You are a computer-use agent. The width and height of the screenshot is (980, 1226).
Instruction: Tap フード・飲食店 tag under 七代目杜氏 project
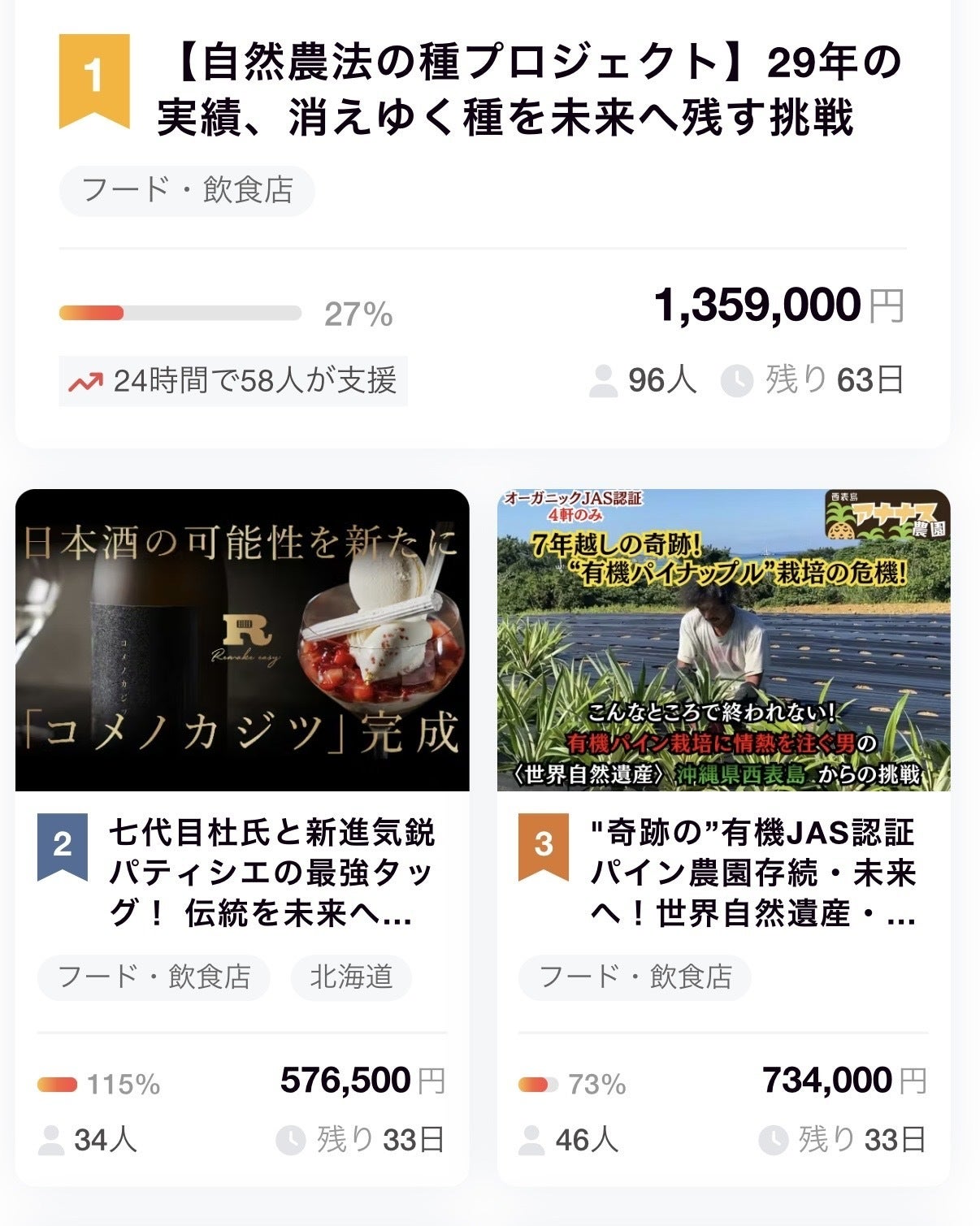[154, 977]
